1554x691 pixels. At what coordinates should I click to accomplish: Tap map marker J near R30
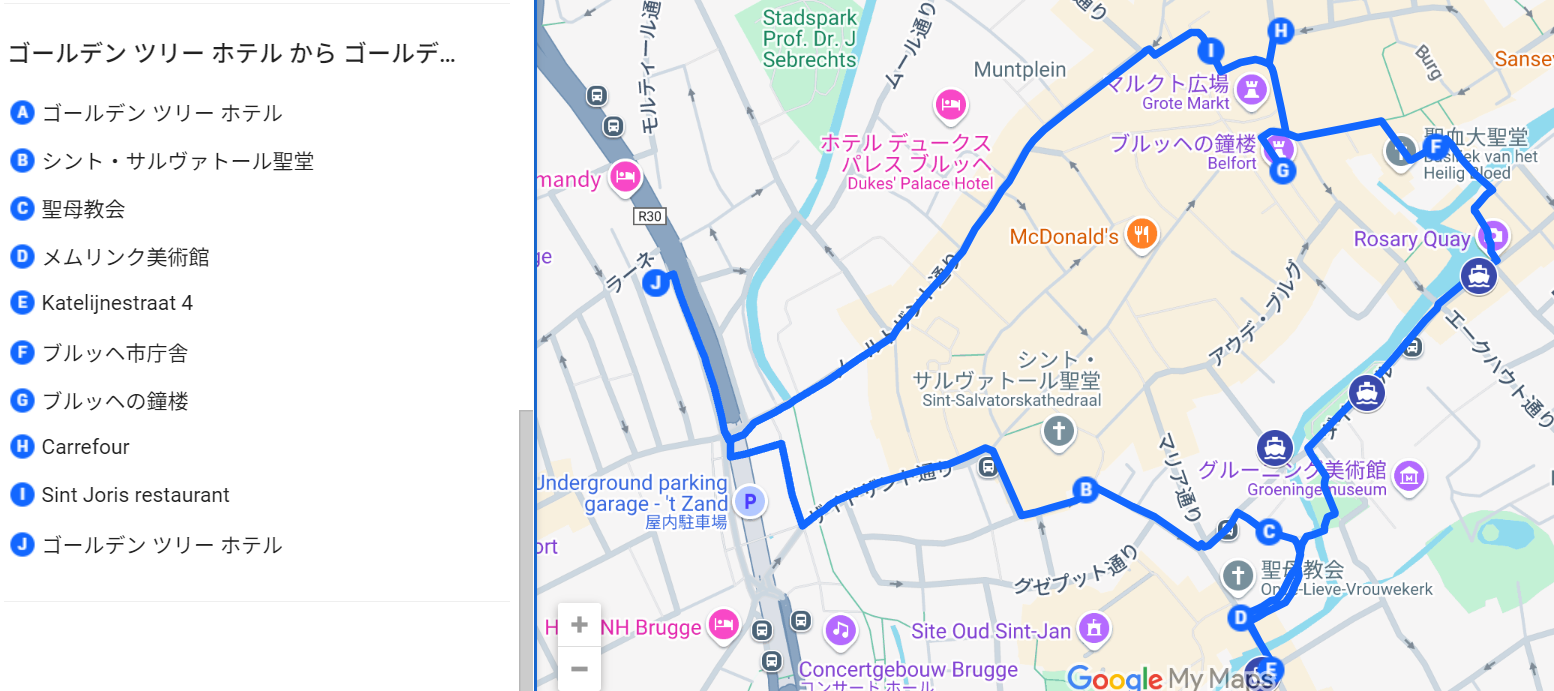pos(656,283)
